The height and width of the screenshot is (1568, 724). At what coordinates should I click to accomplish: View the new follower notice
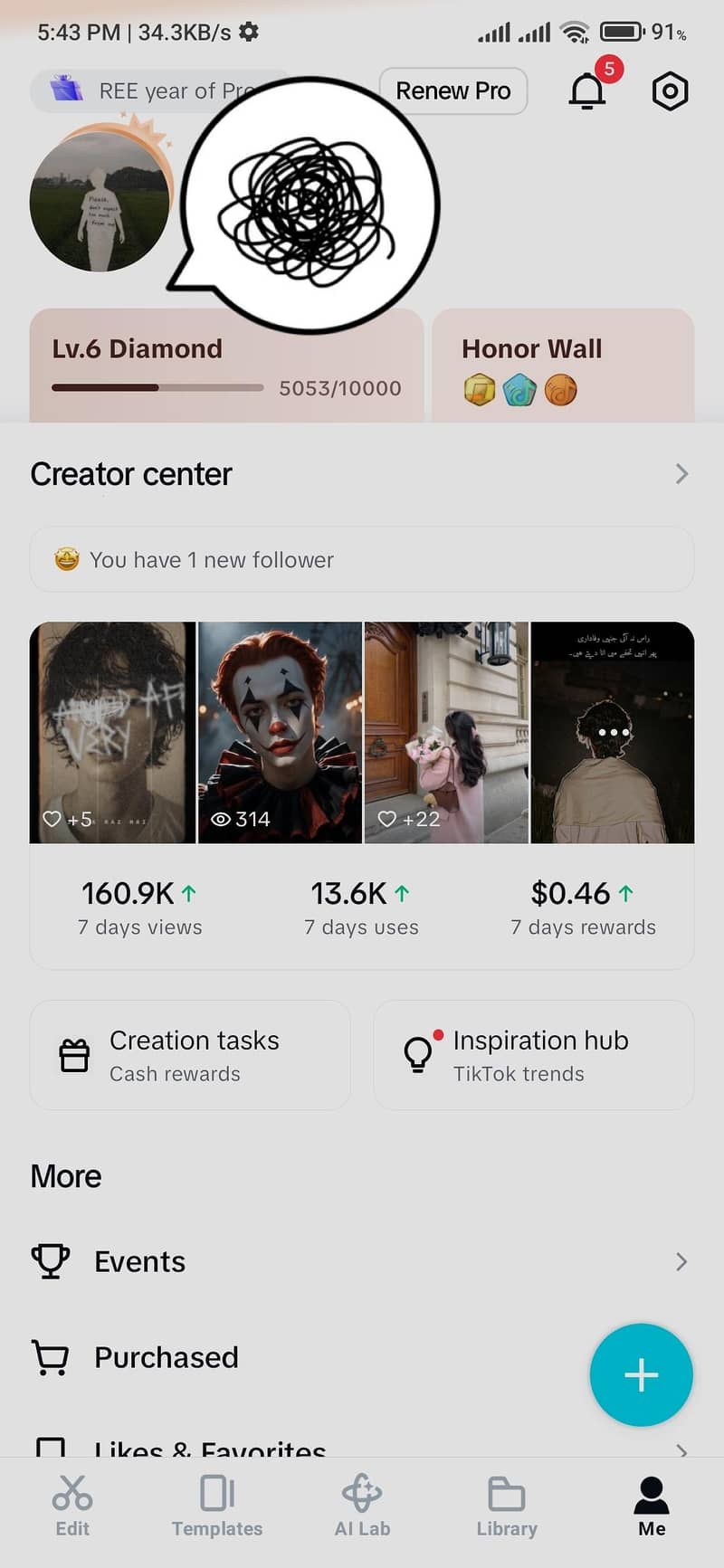pos(362,559)
